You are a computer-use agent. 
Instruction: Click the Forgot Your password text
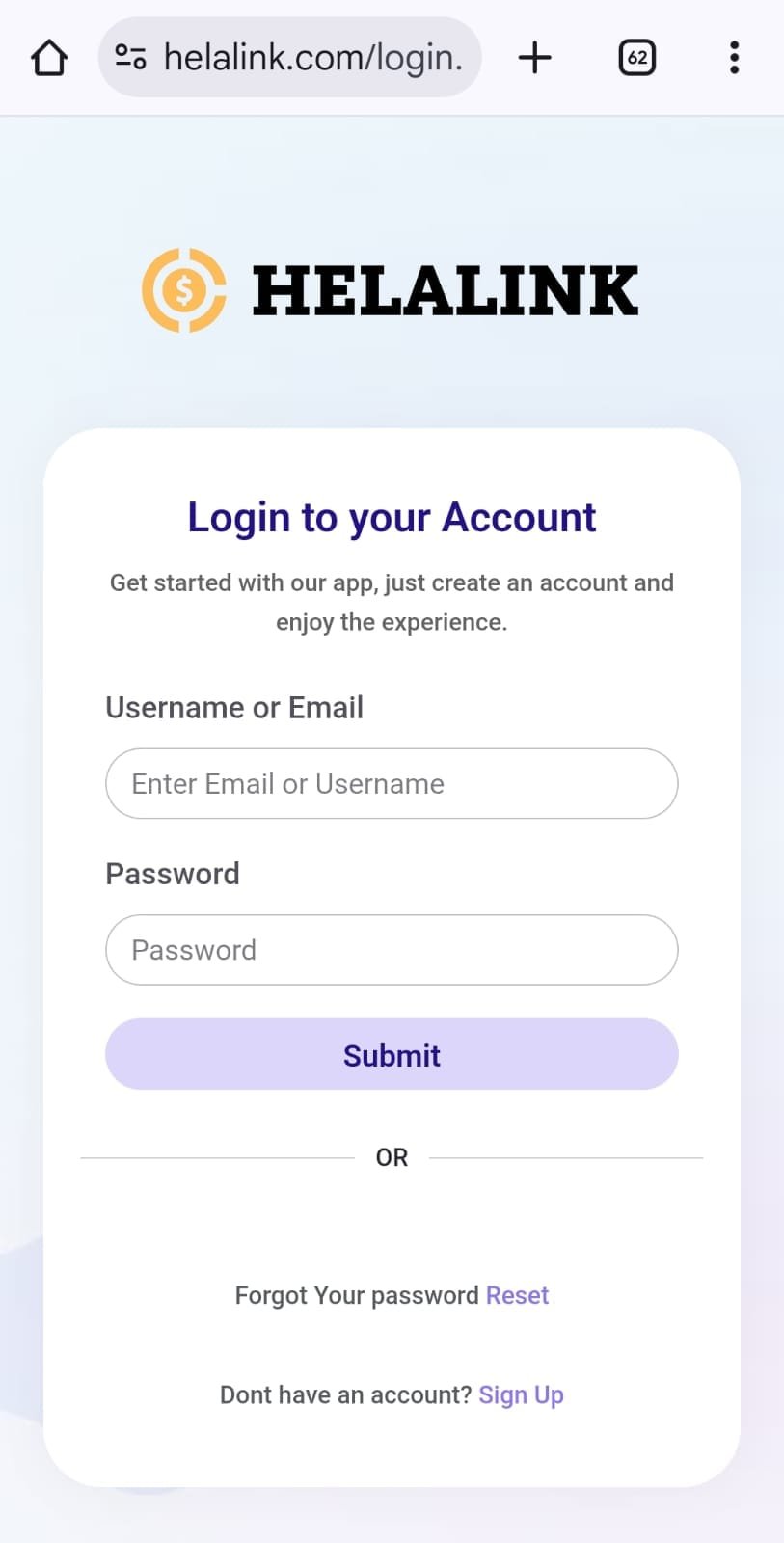click(357, 1295)
